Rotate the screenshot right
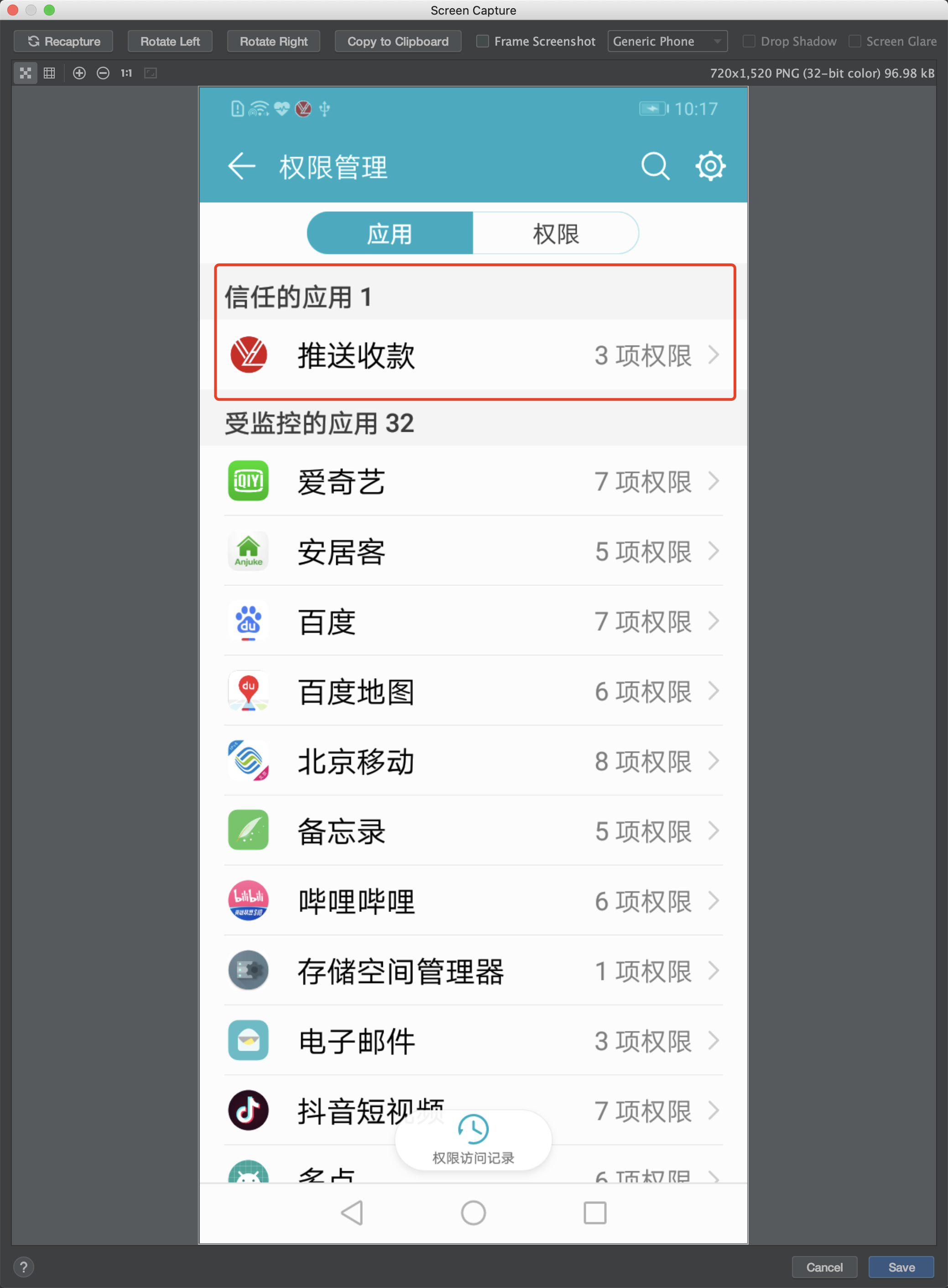 [x=273, y=42]
